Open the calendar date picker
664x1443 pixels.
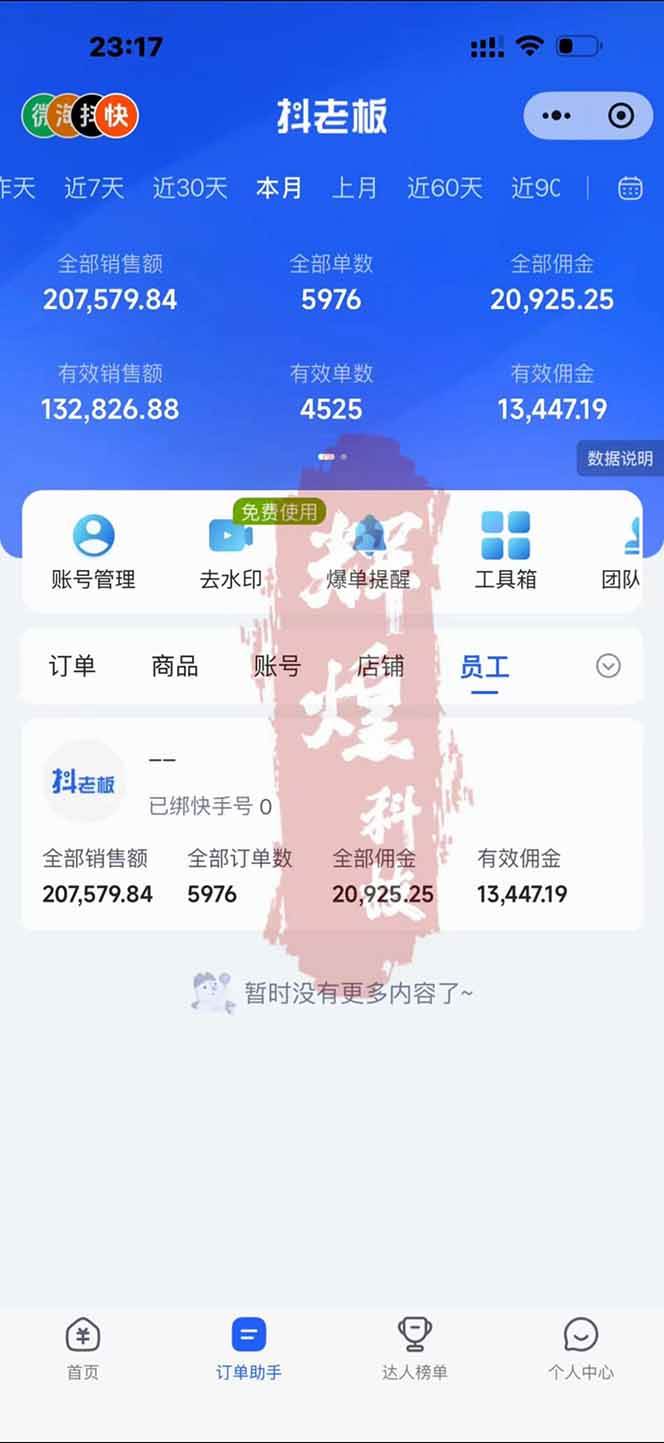pyautogui.click(x=630, y=188)
